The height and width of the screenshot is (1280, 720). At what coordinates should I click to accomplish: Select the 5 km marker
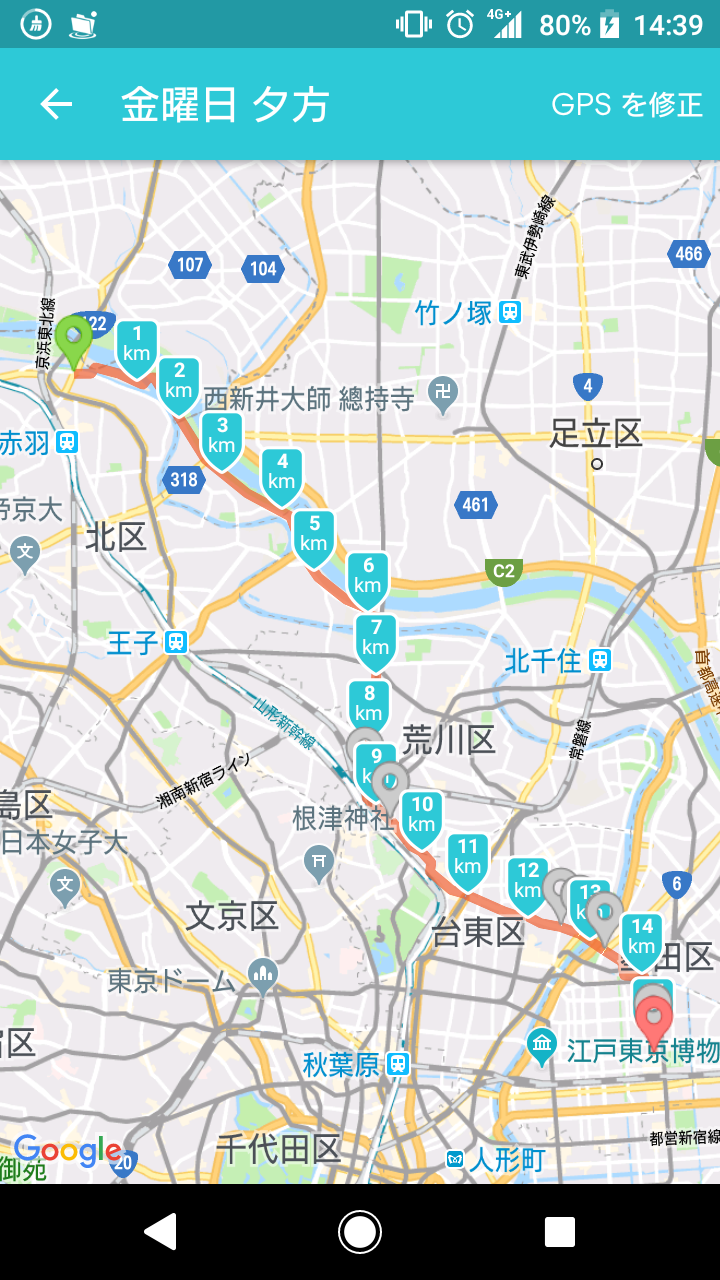tap(314, 534)
